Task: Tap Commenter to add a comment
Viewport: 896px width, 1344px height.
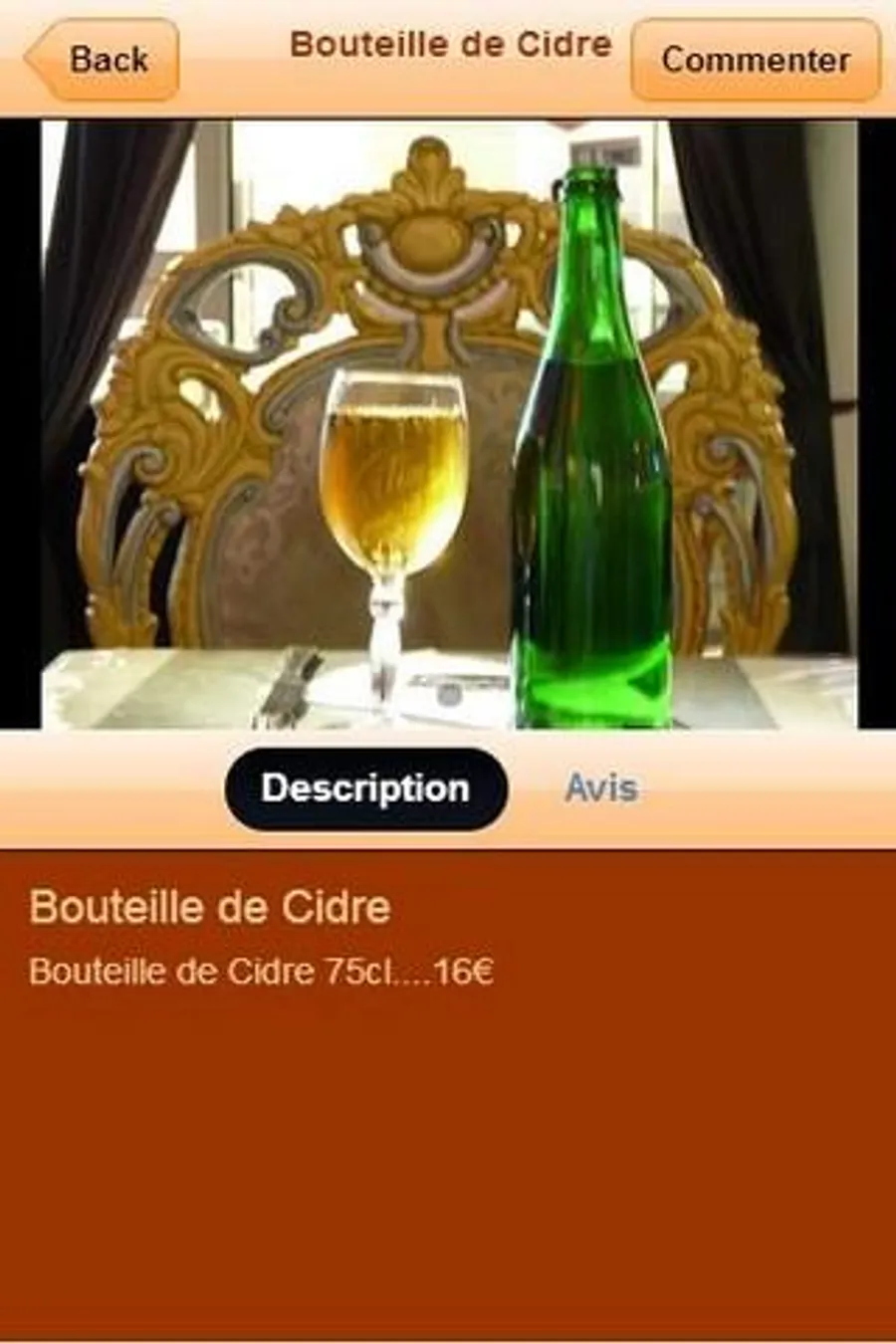Action: 756,60
